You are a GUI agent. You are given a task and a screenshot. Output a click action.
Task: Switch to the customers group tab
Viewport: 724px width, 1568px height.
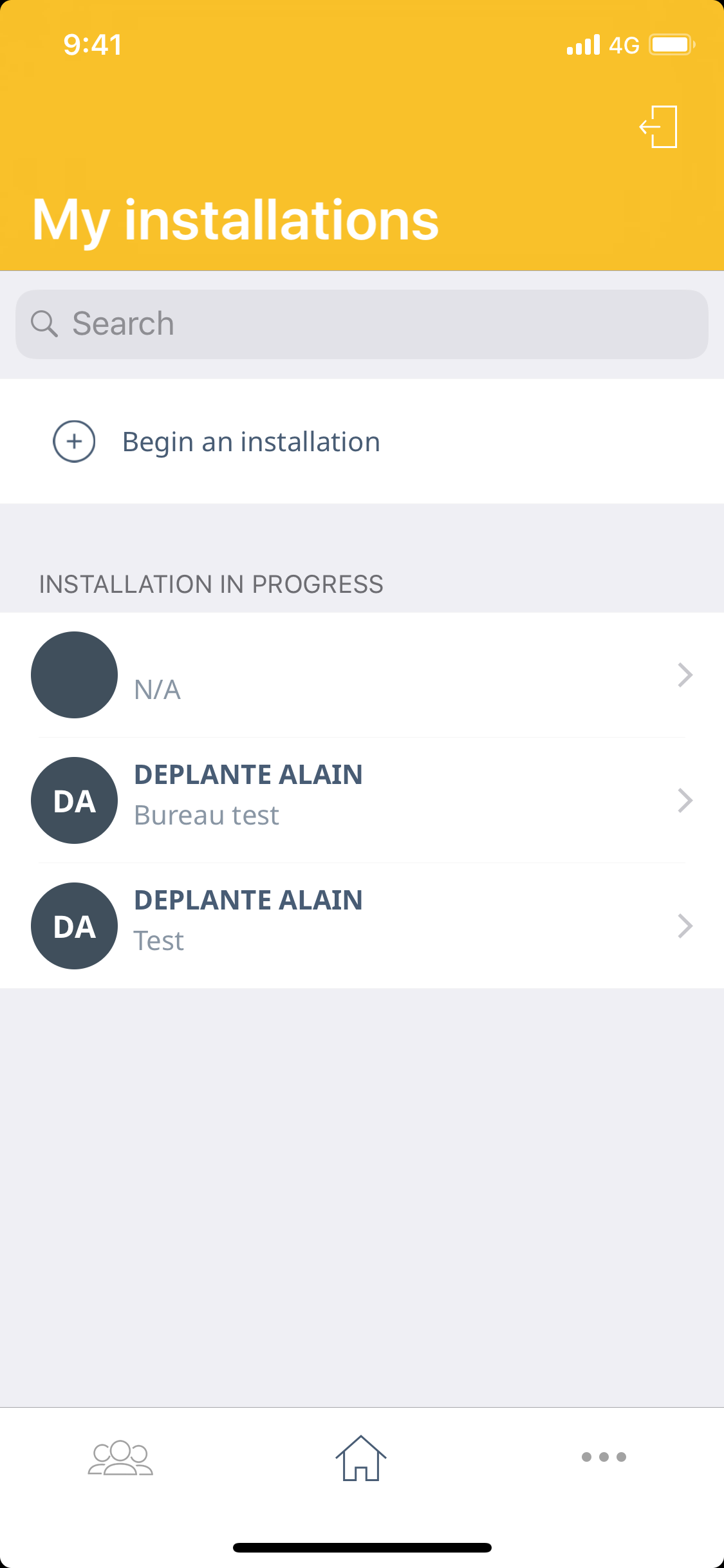120,1457
